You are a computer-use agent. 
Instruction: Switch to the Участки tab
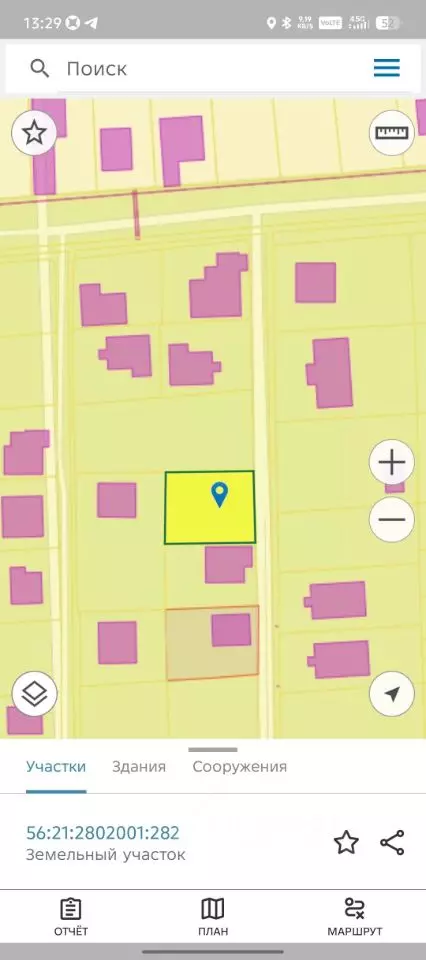coord(56,767)
